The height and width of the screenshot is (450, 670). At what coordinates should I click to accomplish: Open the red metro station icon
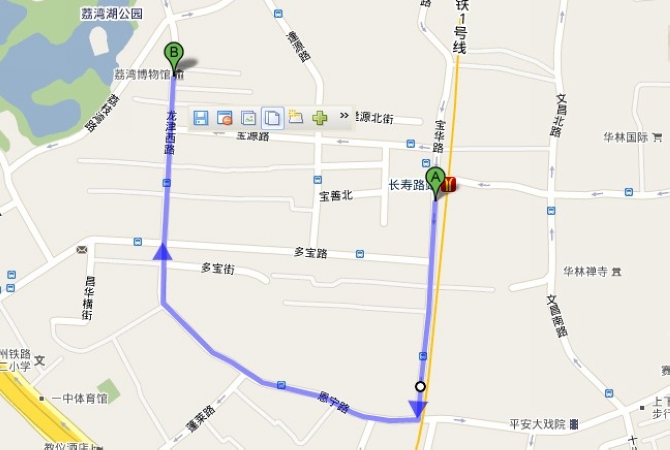(449, 184)
